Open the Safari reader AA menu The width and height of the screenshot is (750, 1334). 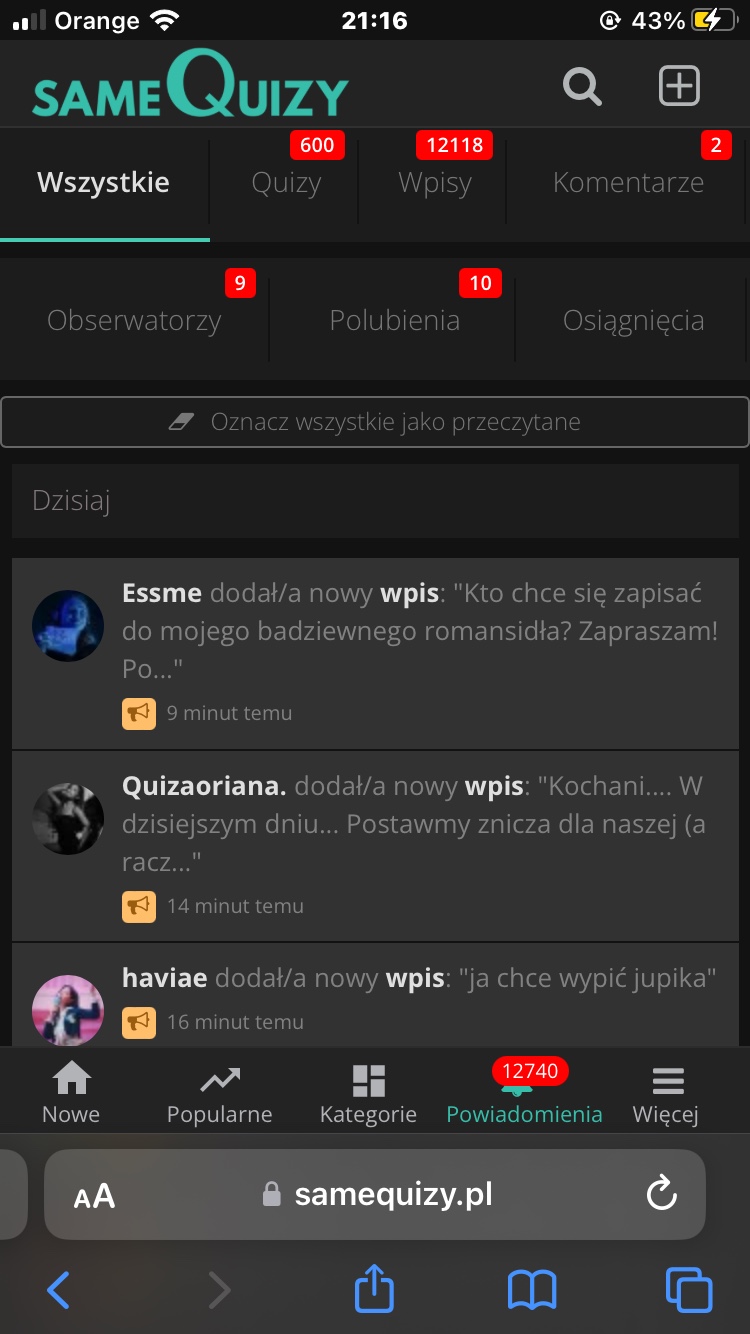tap(95, 1195)
